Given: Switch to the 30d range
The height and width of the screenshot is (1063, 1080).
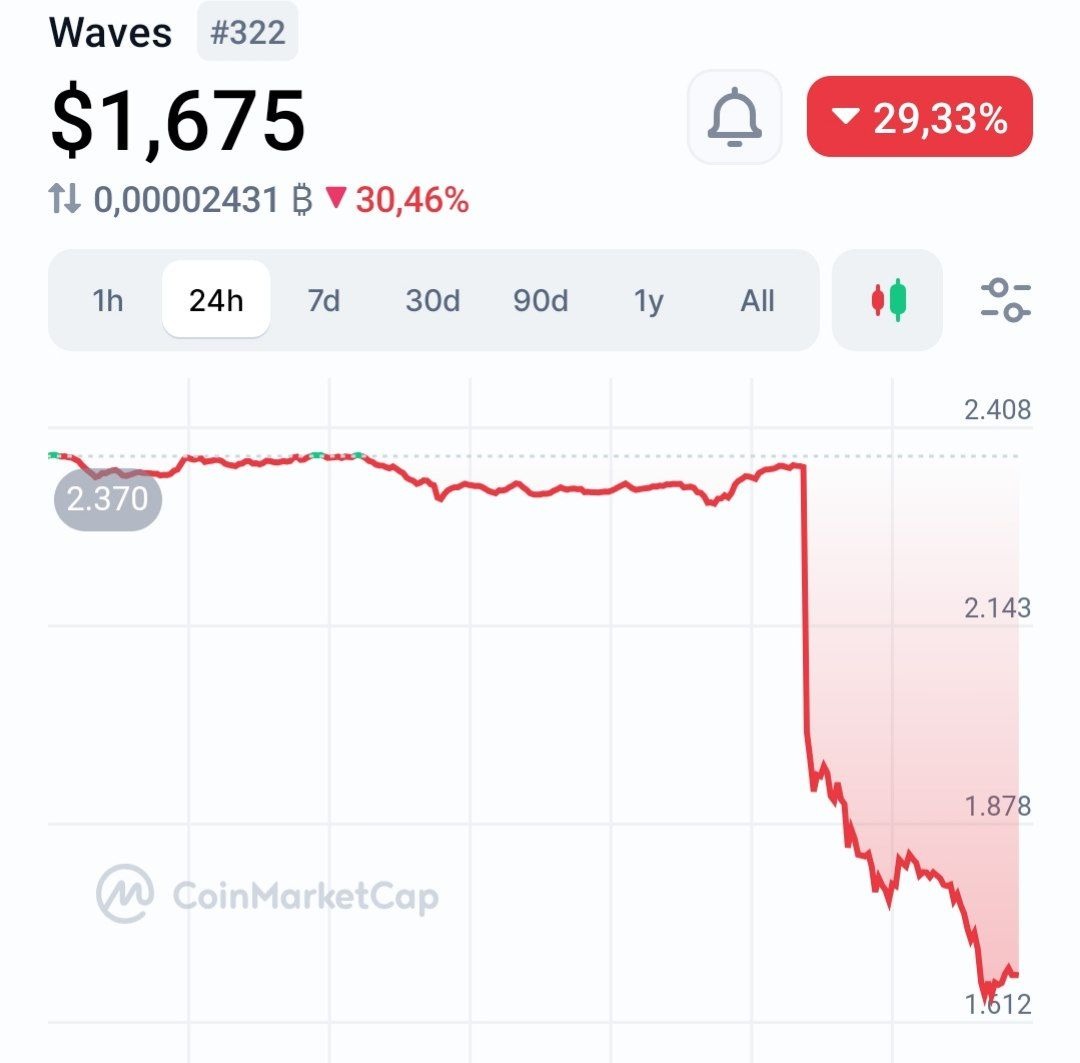Looking at the screenshot, I should (x=432, y=300).
